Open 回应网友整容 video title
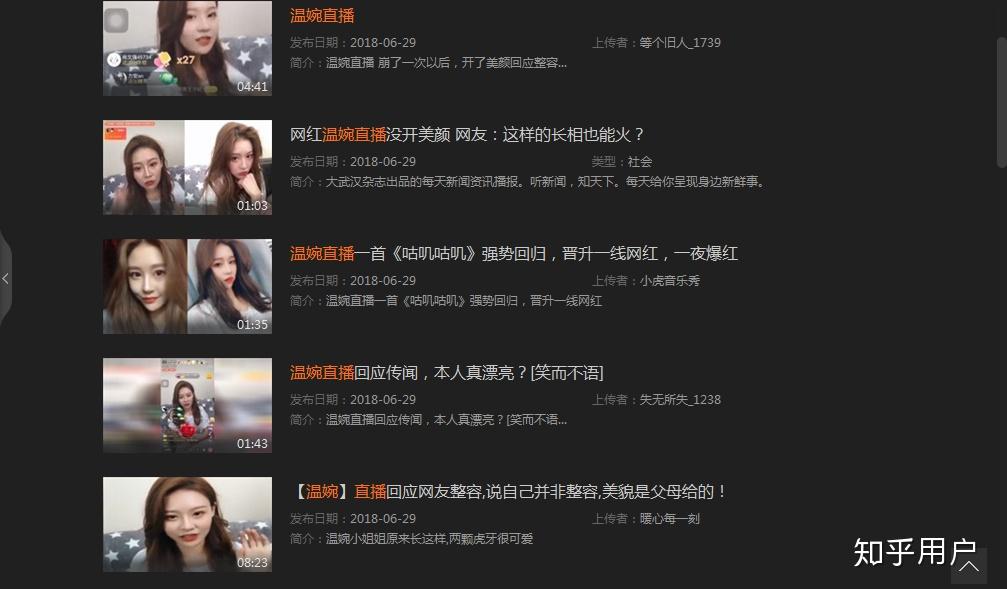Image resolution: width=1007 pixels, height=589 pixels. pos(510,492)
